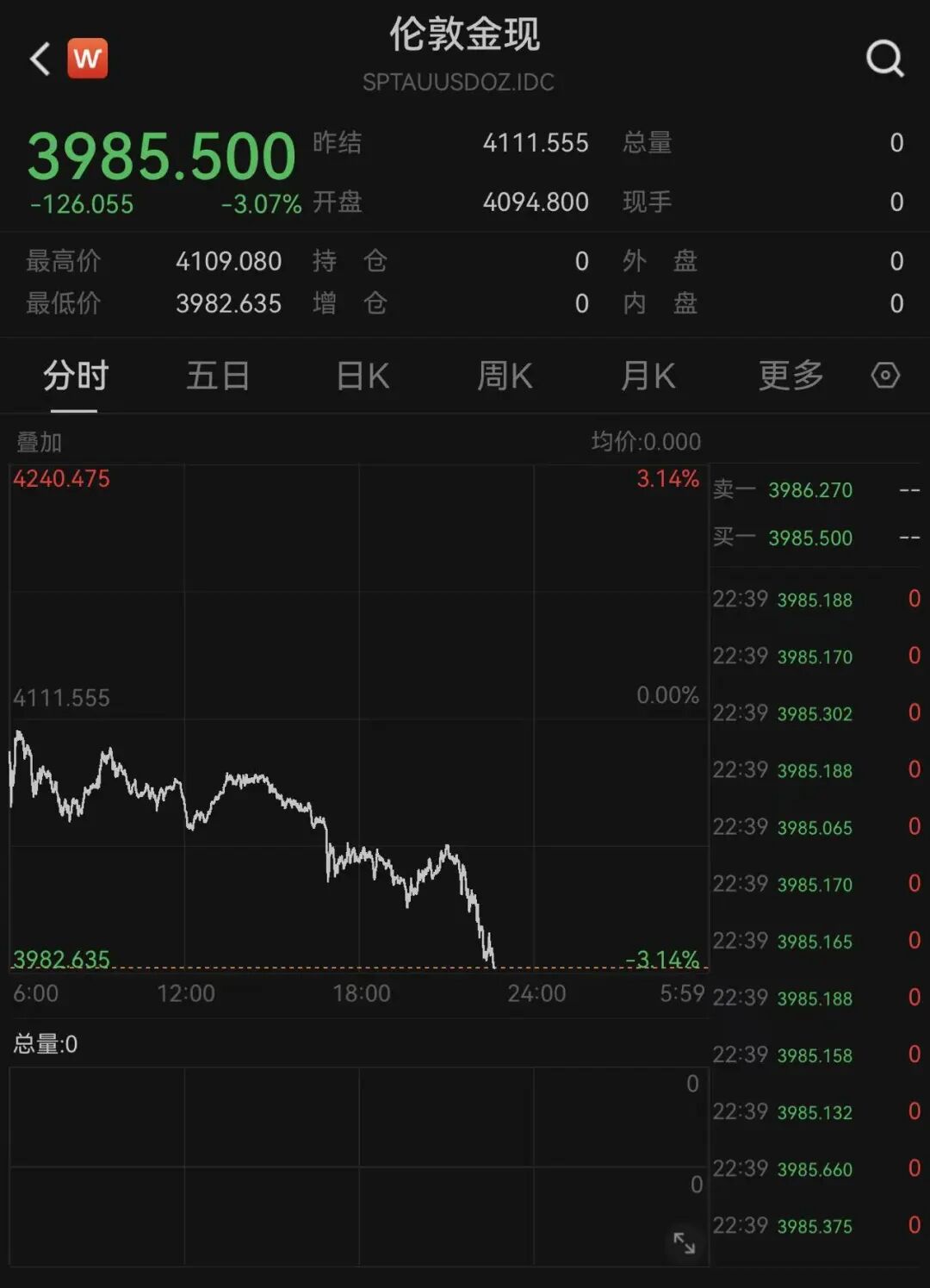
Task: Switch to the 五日 tab
Action: 218,376
